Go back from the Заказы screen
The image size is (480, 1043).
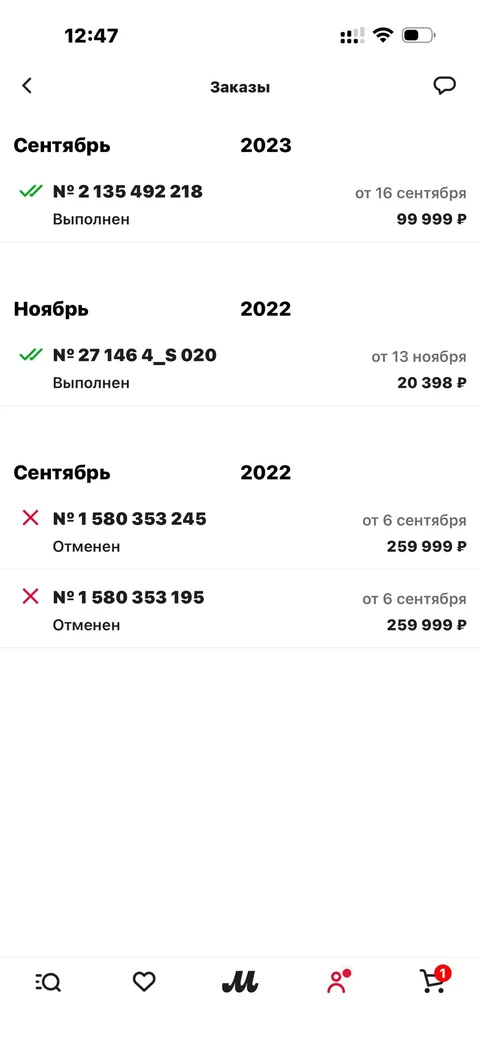(27, 86)
